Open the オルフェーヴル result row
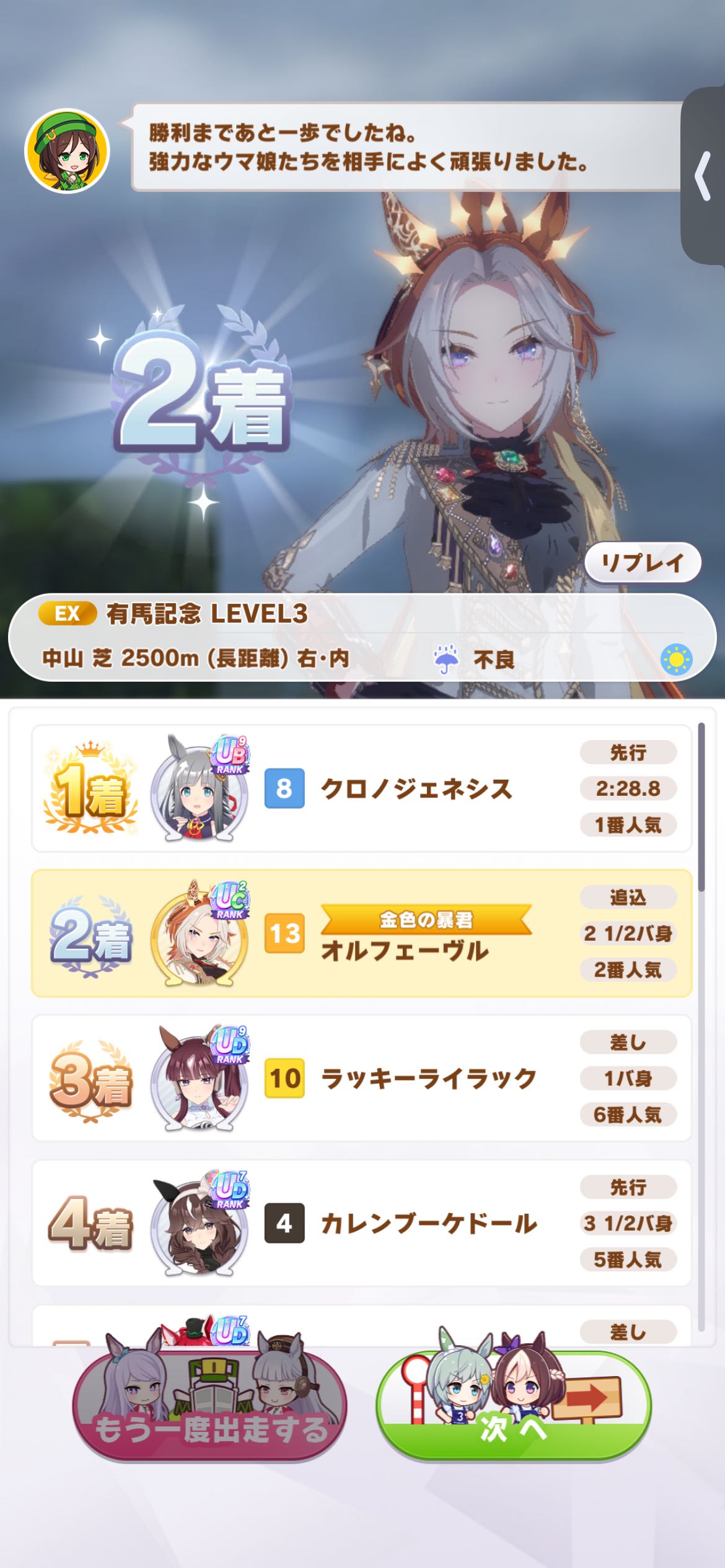Screen dimensions: 725x1568 click(361, 933)
